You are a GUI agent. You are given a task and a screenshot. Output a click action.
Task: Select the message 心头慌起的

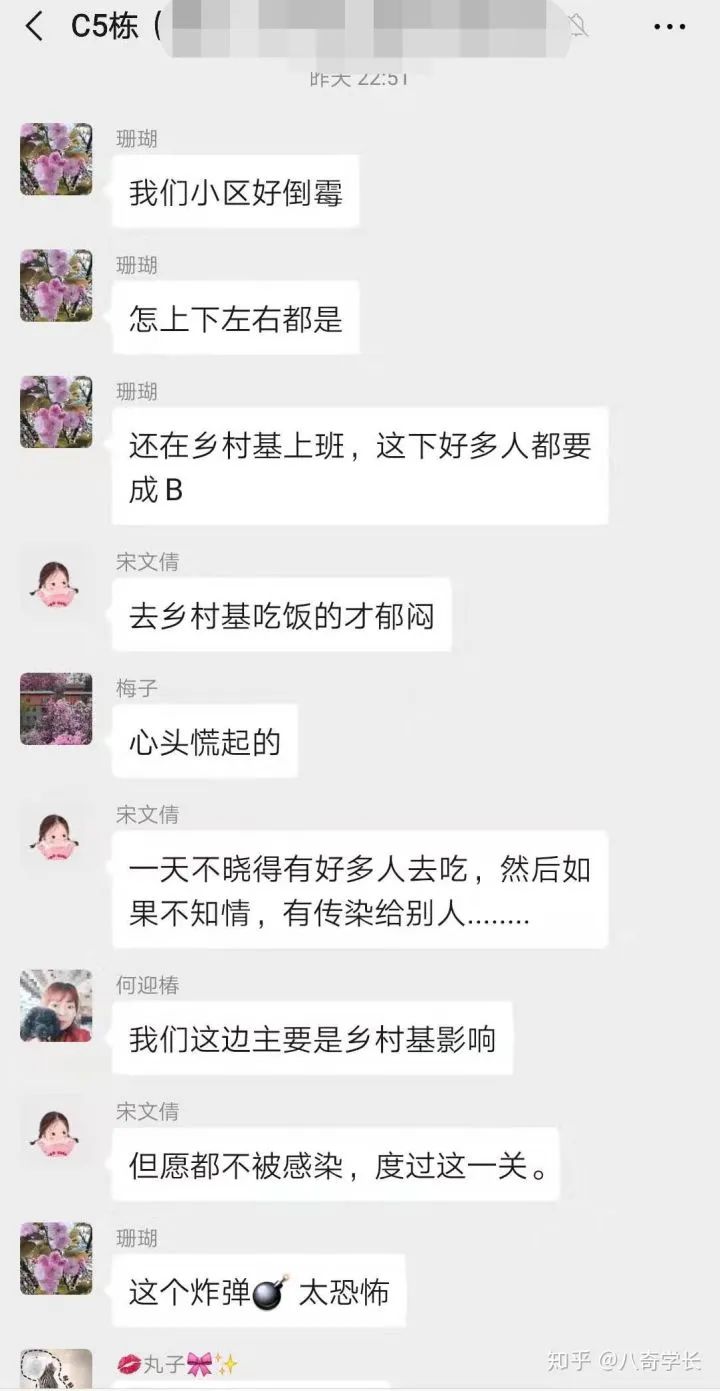tap(205, 740)
